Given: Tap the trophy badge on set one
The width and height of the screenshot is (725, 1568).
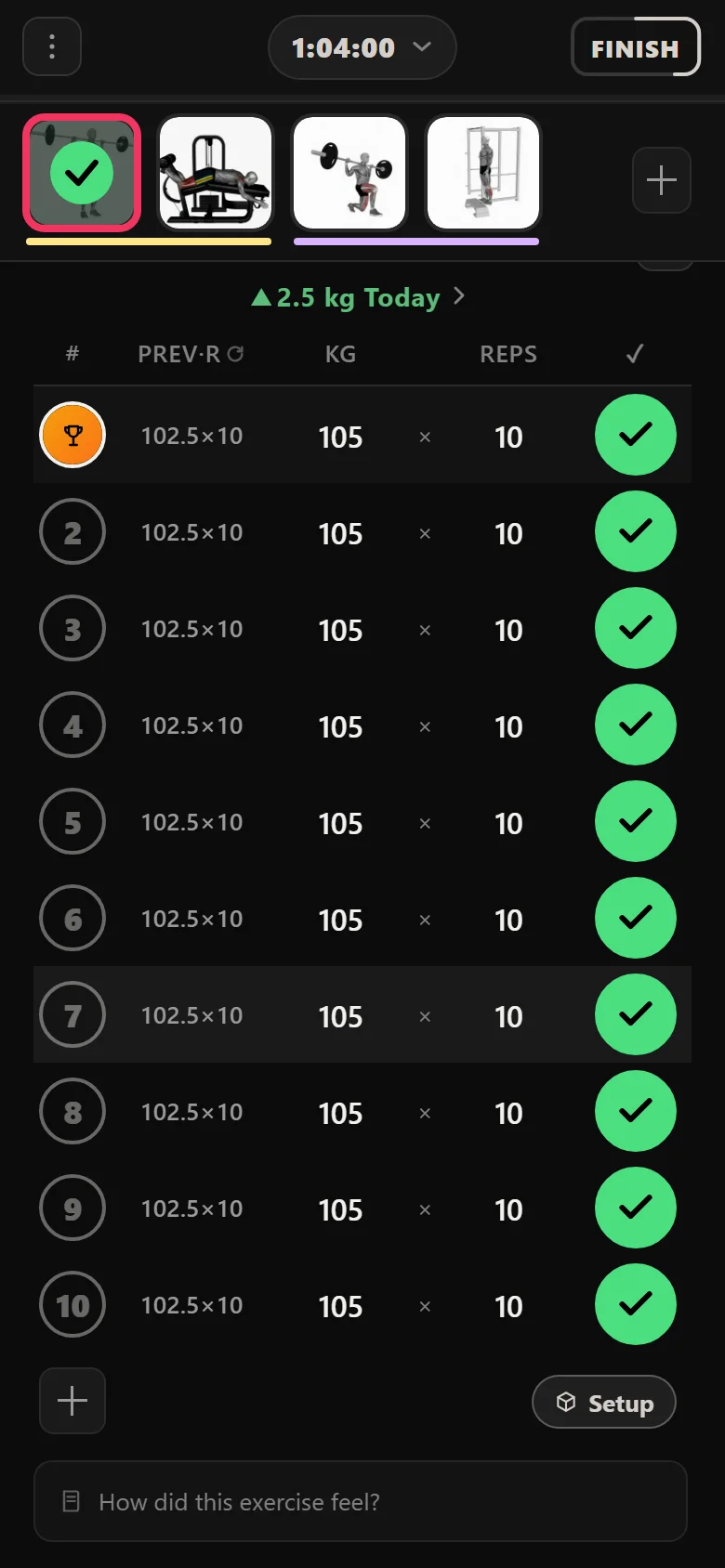Looking at the screenshot, I should click(72, 435).
